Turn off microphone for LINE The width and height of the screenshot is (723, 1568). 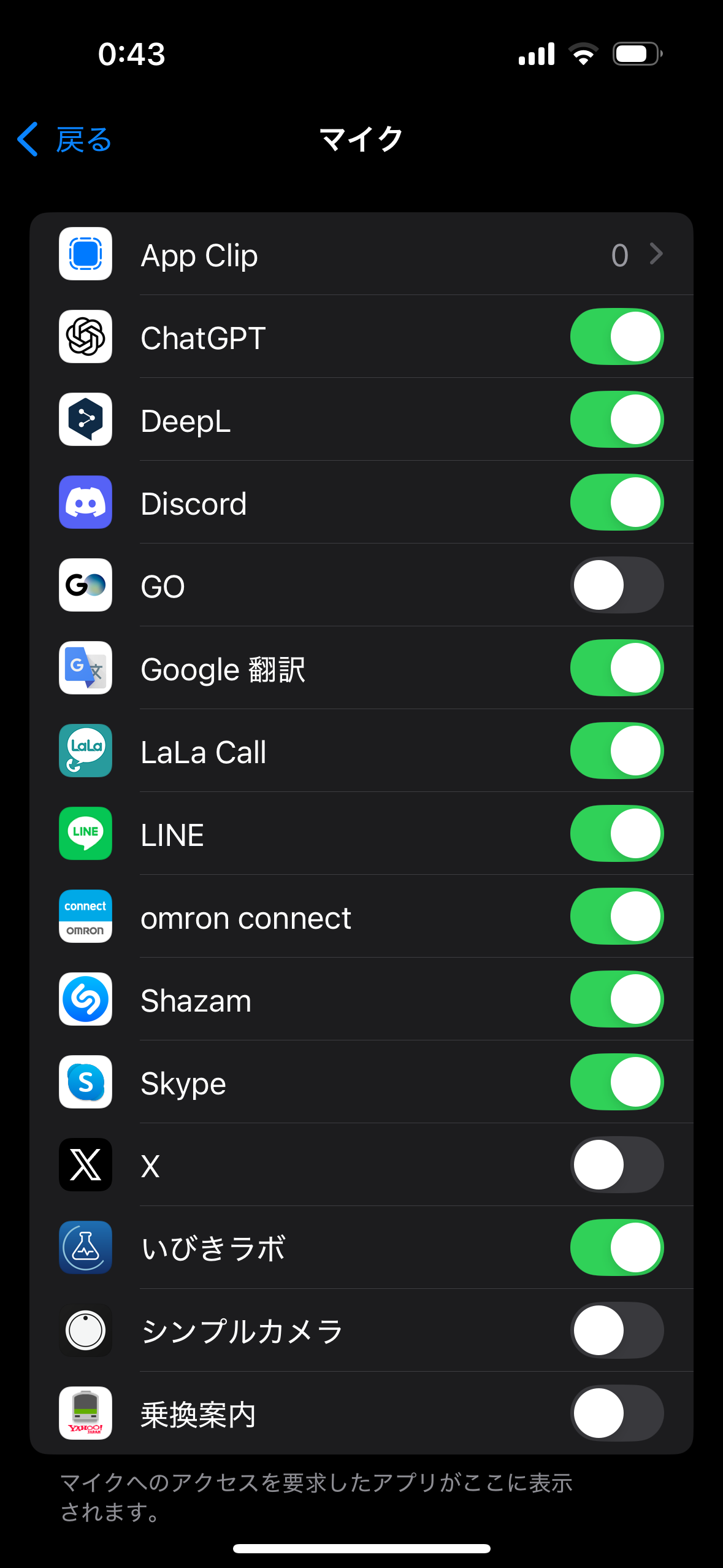pyautogui.click(x=616, y=834)
